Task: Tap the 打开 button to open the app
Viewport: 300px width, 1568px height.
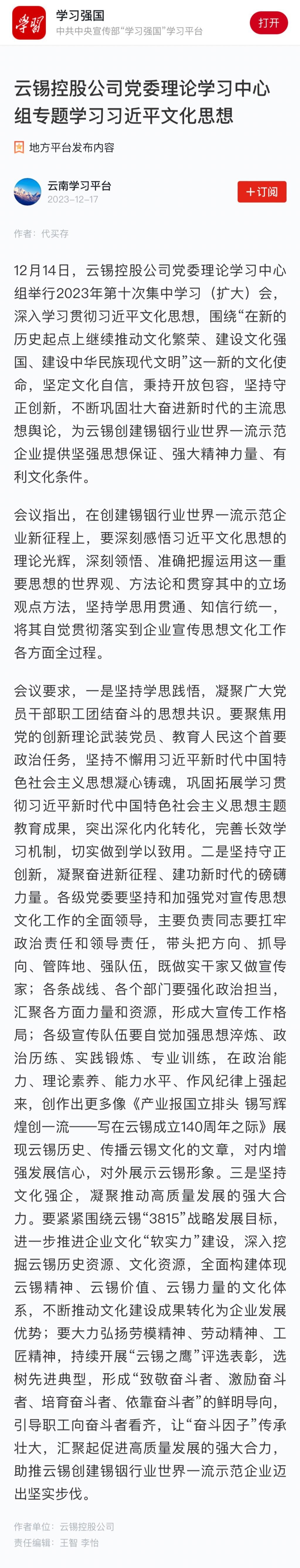Action: pos(268,23)
